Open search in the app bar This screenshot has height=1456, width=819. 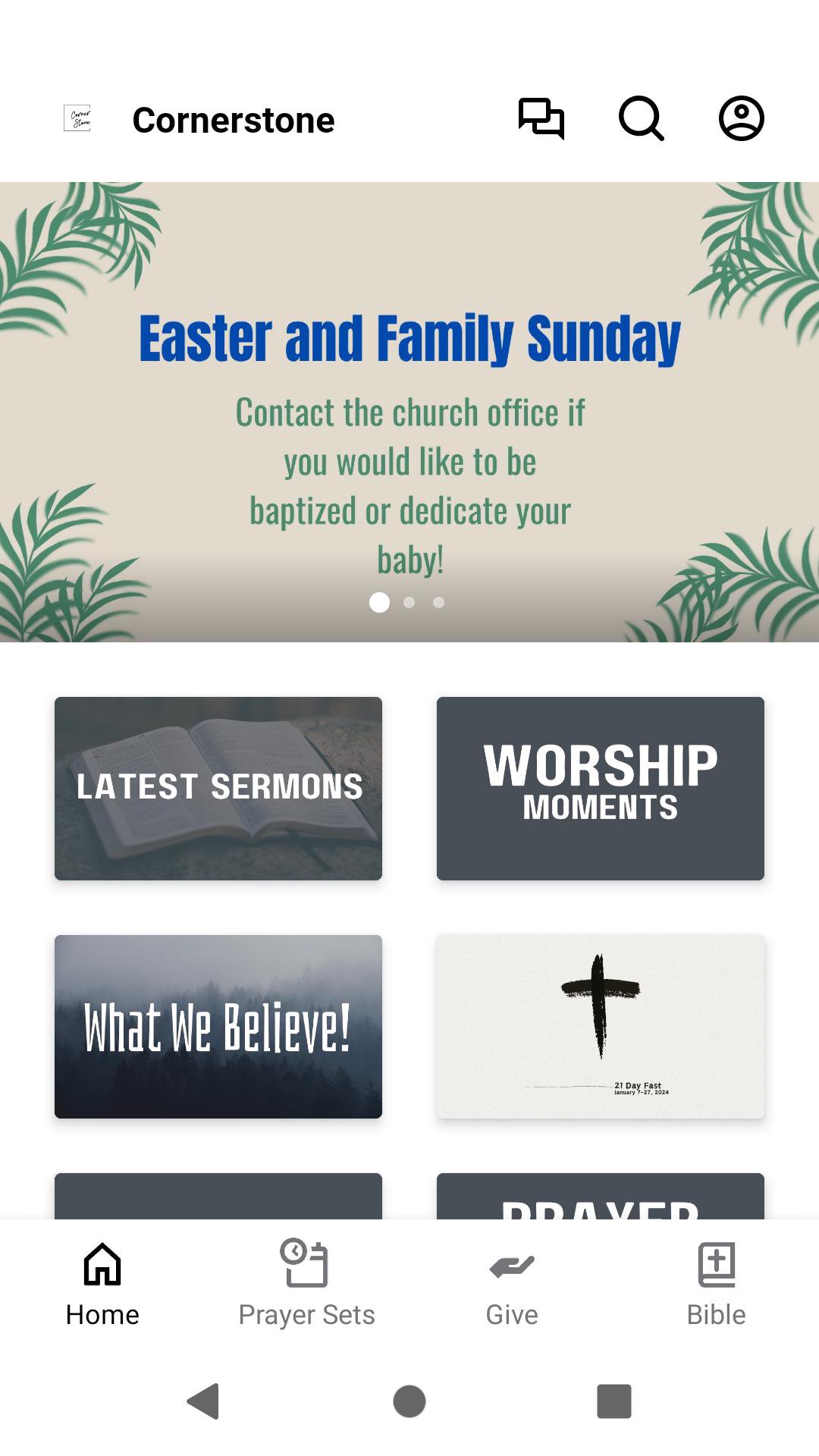pyautogui.click(x=642, y=119)
